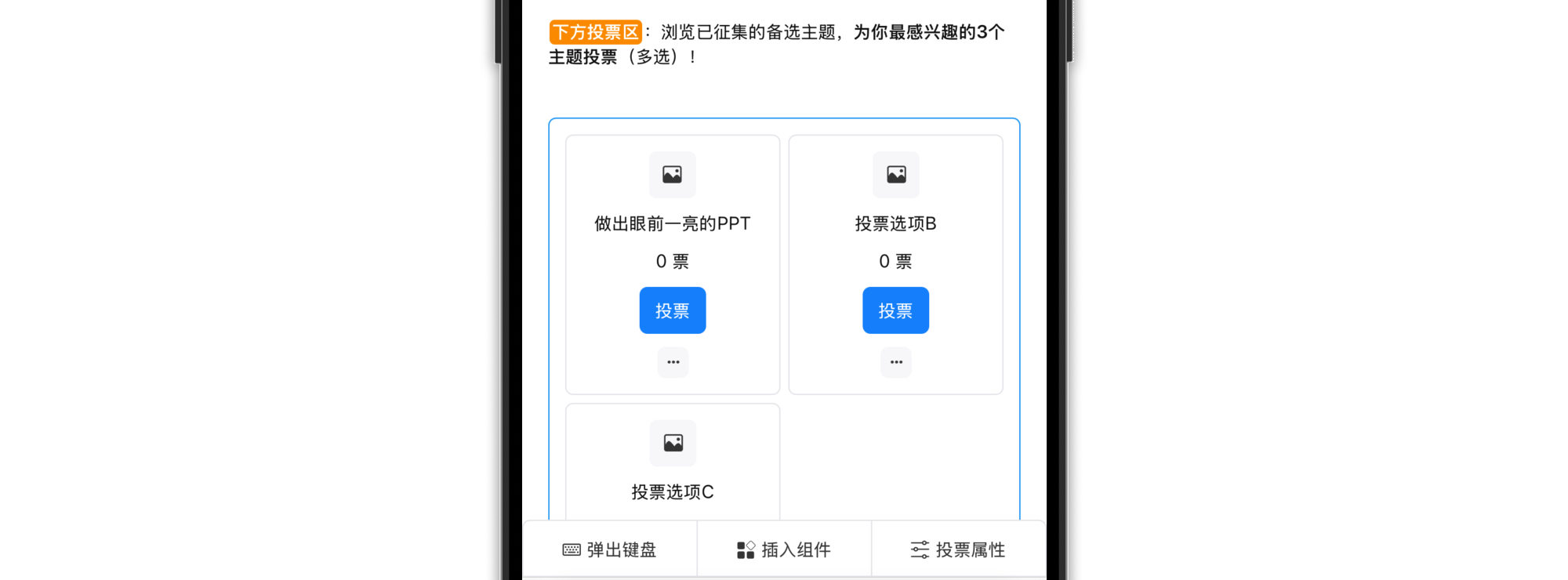
Task: Tap image placeholder of 投票选项B
Action: coord(896,174)
